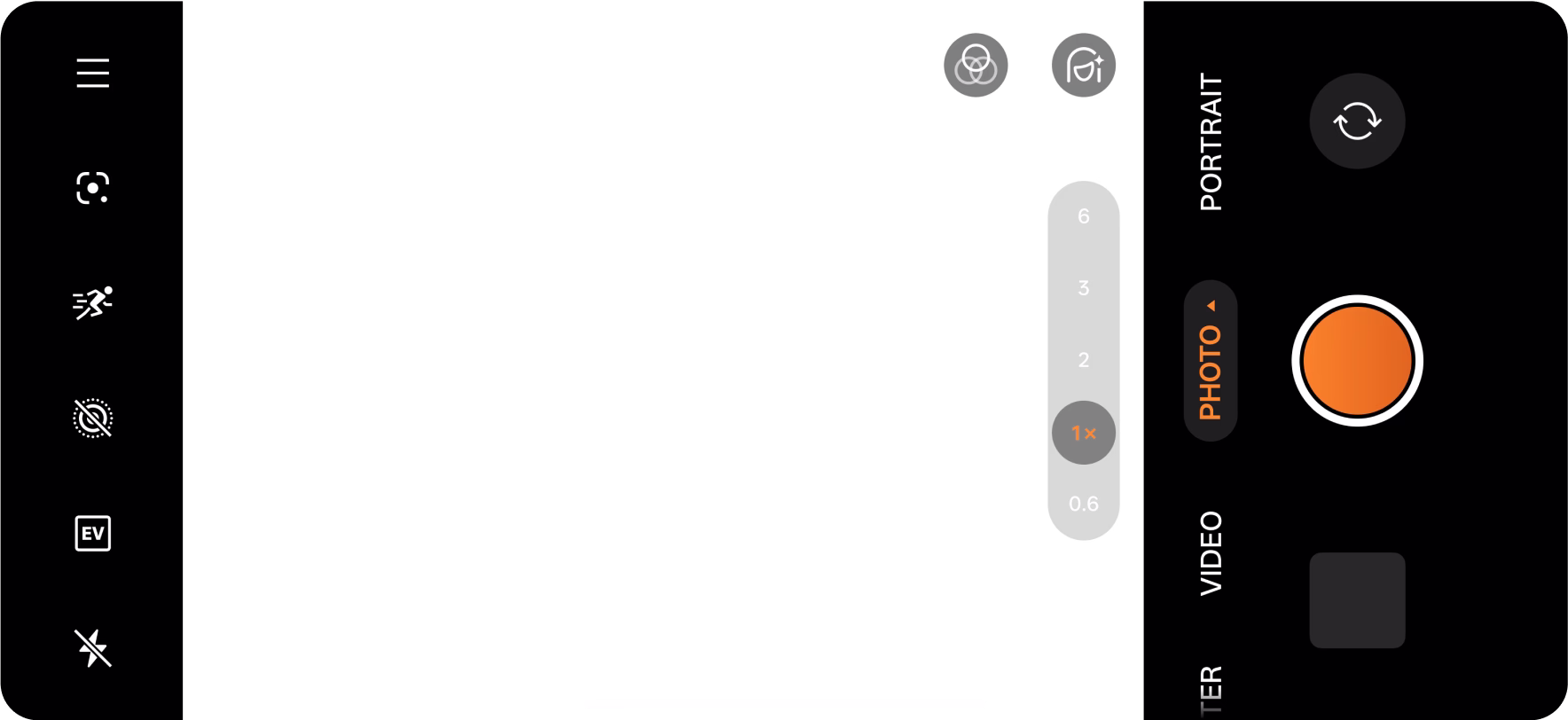Open the hamburger settings menu
Image resolution: width=1568 pixels, height=720 pixels.
pyautogui.click(x=92, y=73)
